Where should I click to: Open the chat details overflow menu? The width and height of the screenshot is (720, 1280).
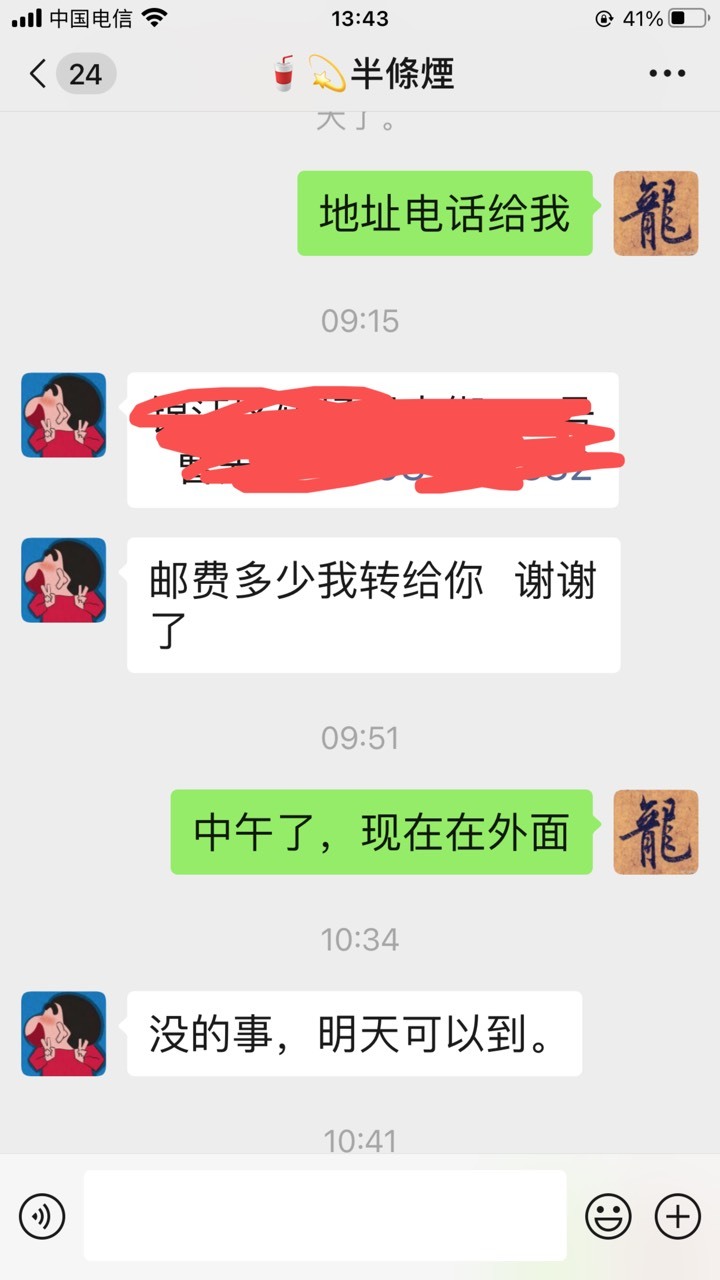tap(667, 74)
